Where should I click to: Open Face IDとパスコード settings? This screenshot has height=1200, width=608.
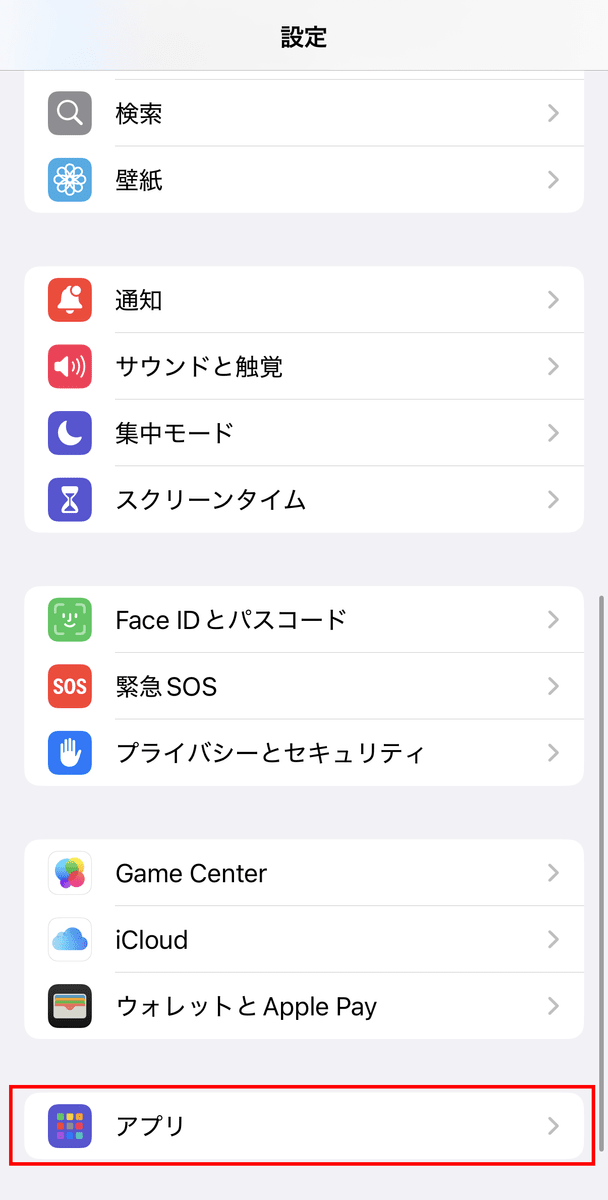[303, 620]
